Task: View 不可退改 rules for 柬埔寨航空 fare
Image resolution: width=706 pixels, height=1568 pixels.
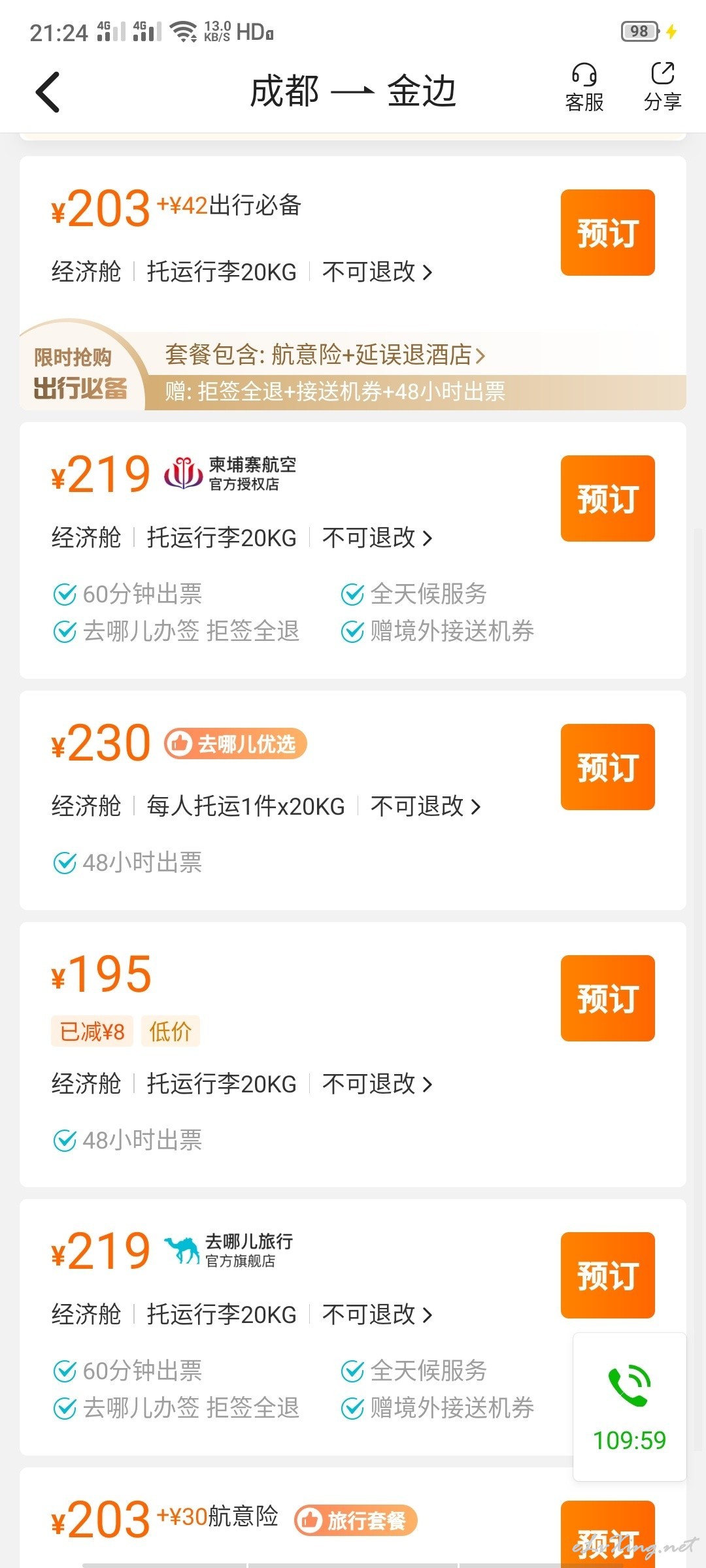Action: [377, 538]
